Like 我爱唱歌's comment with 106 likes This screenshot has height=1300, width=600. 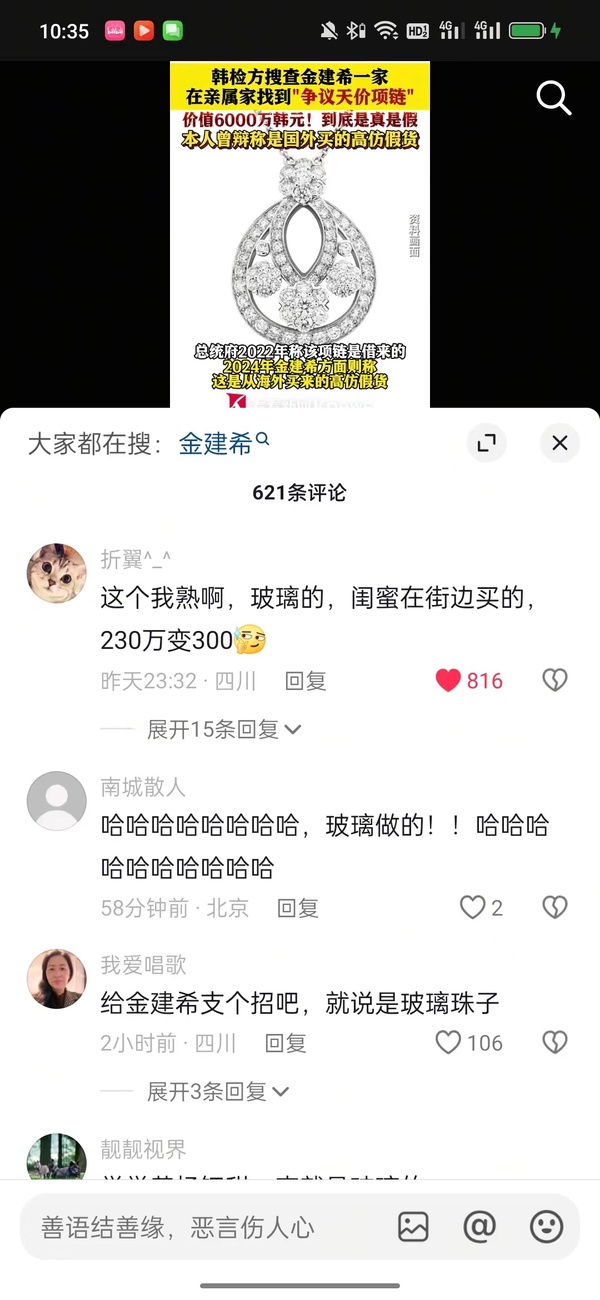(449, 1043)
